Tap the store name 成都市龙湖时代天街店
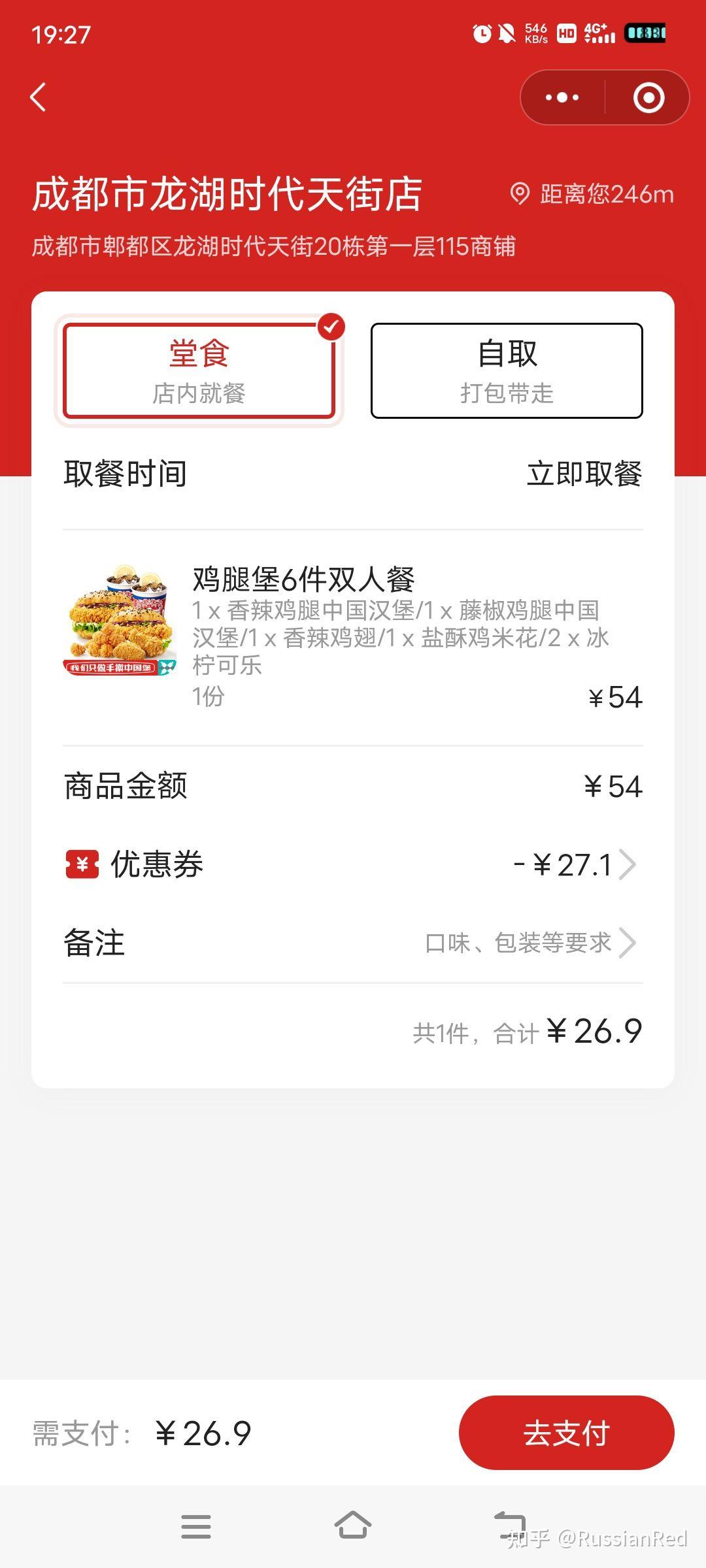706x1568 pixels. point(227,194)
